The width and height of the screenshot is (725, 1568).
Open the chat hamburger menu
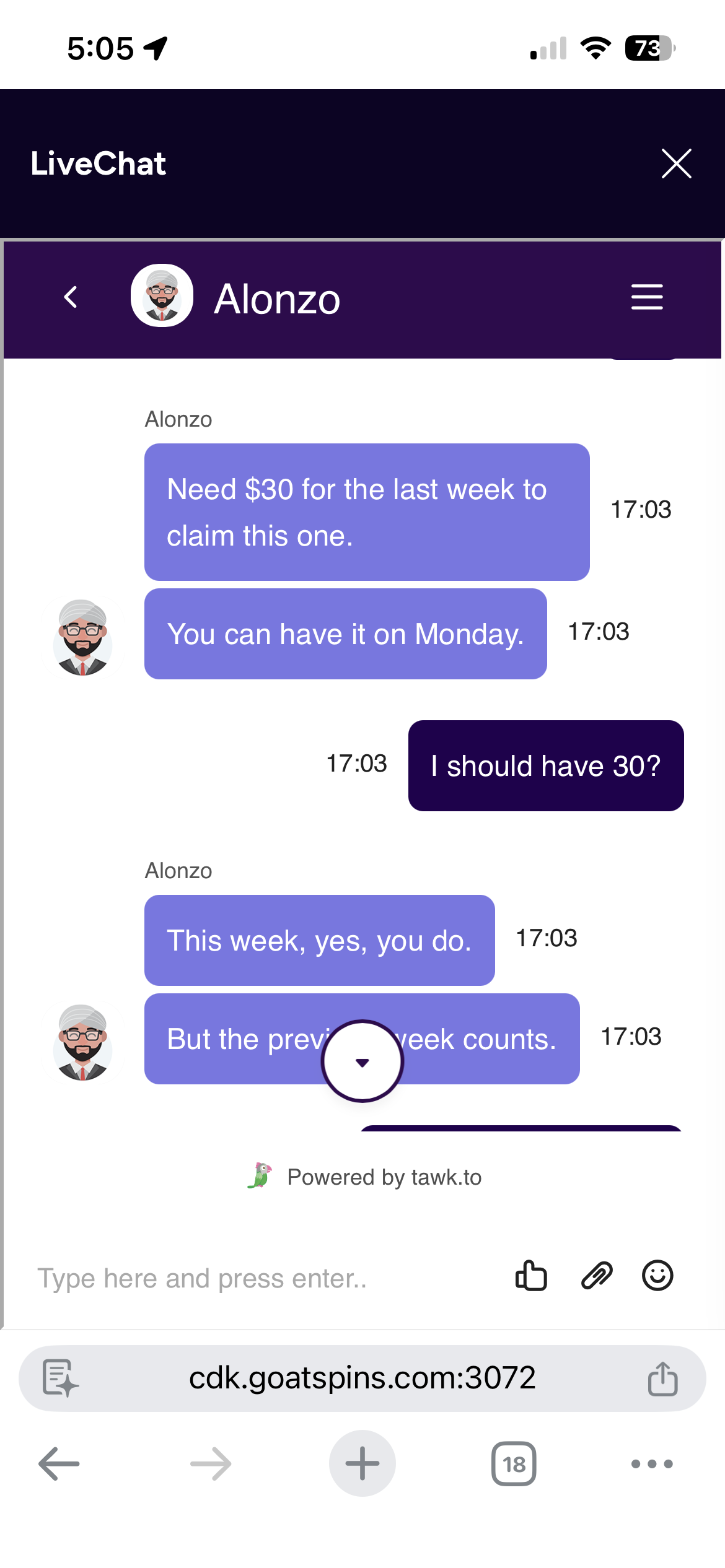pyautogui.click(x=646, y=297)
